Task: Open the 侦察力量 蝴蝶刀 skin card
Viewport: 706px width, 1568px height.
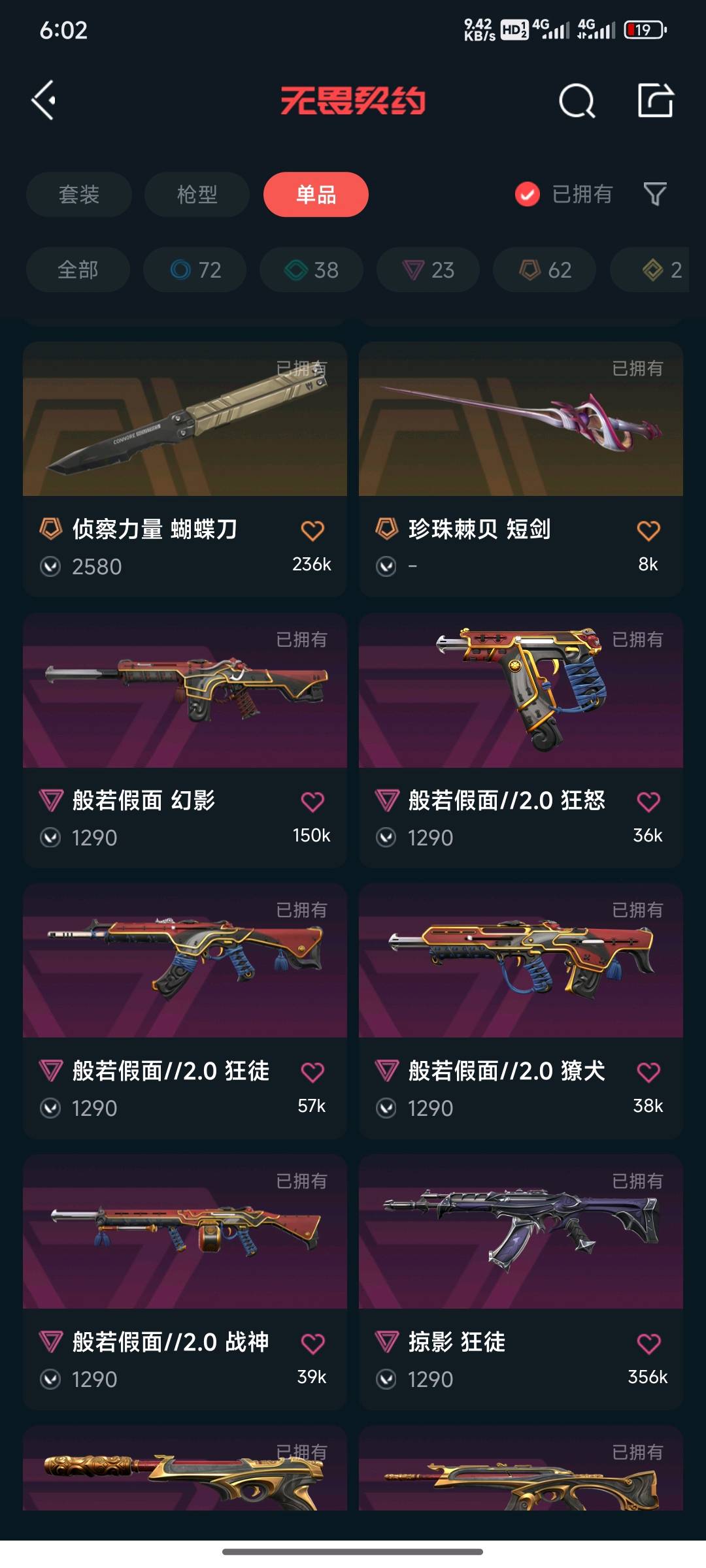Action: point(185,468)
